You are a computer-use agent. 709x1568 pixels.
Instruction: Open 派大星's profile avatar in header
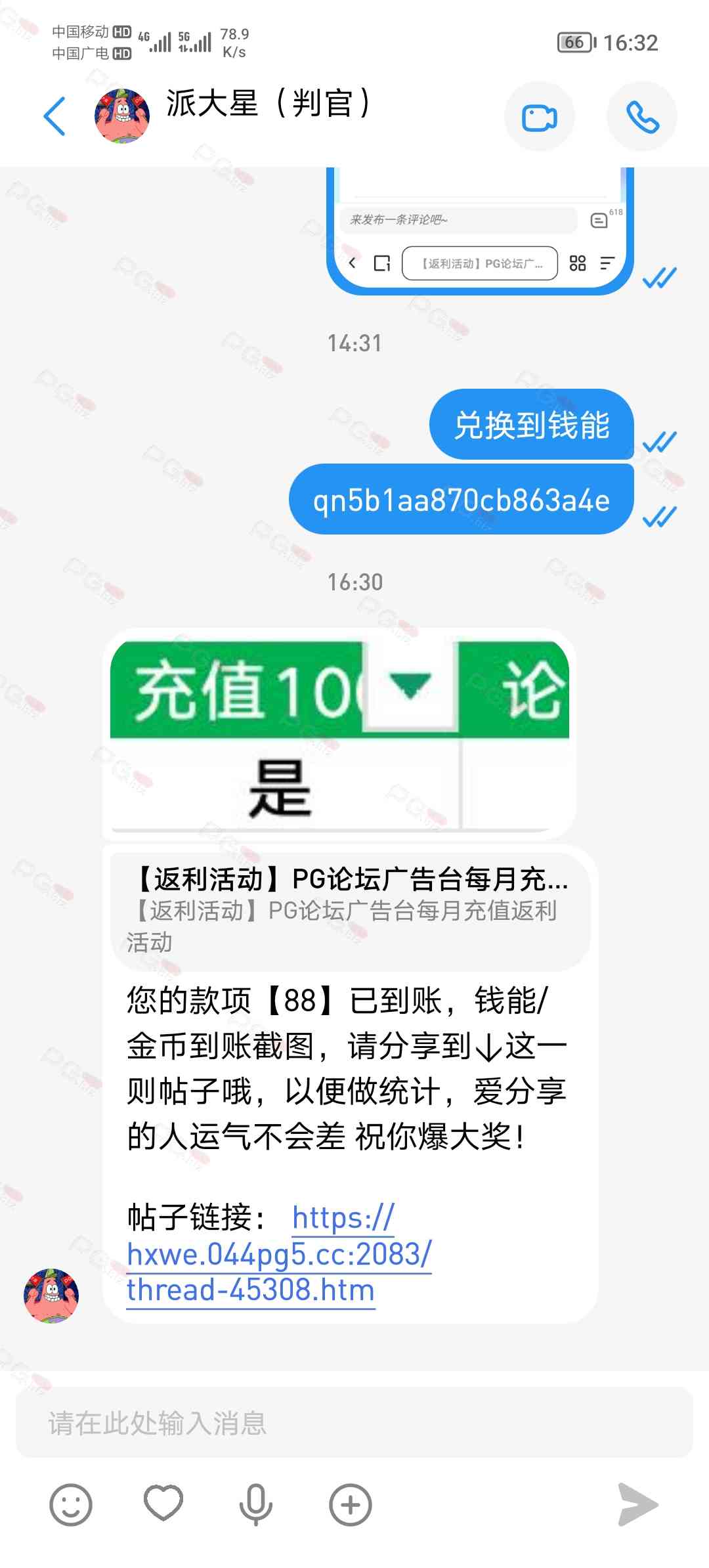[122, 116]
